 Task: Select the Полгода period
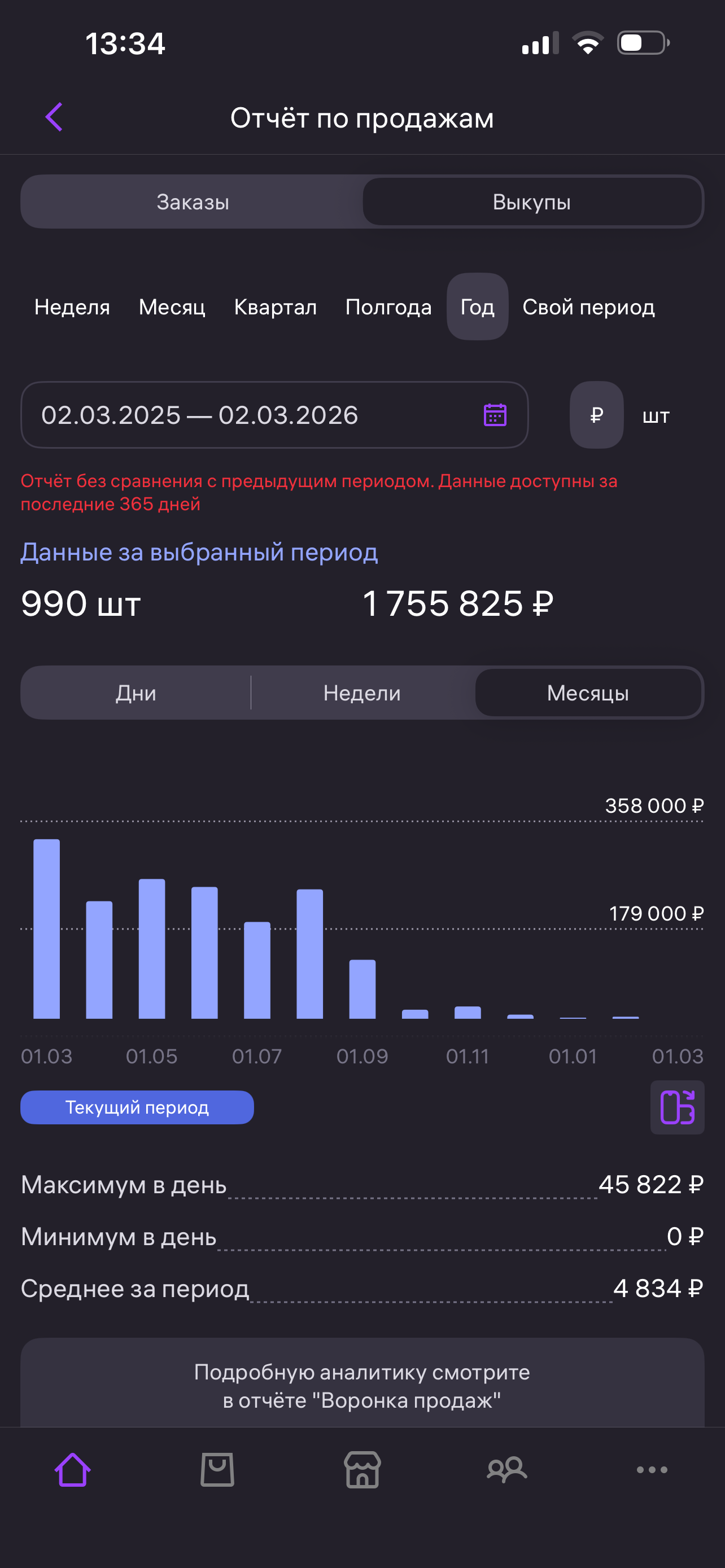[x=388, y=307]
